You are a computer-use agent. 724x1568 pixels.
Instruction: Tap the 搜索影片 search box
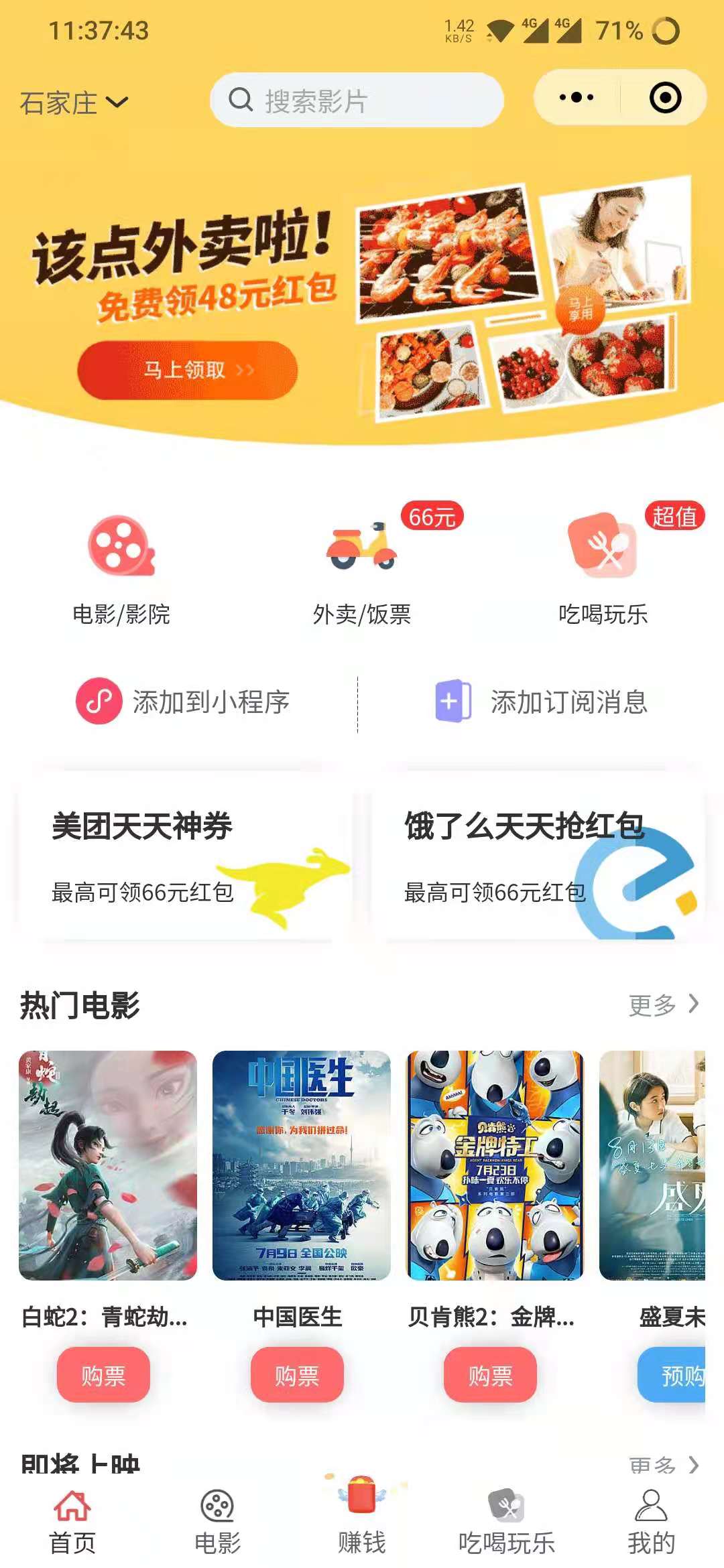[x=357, y=101]
